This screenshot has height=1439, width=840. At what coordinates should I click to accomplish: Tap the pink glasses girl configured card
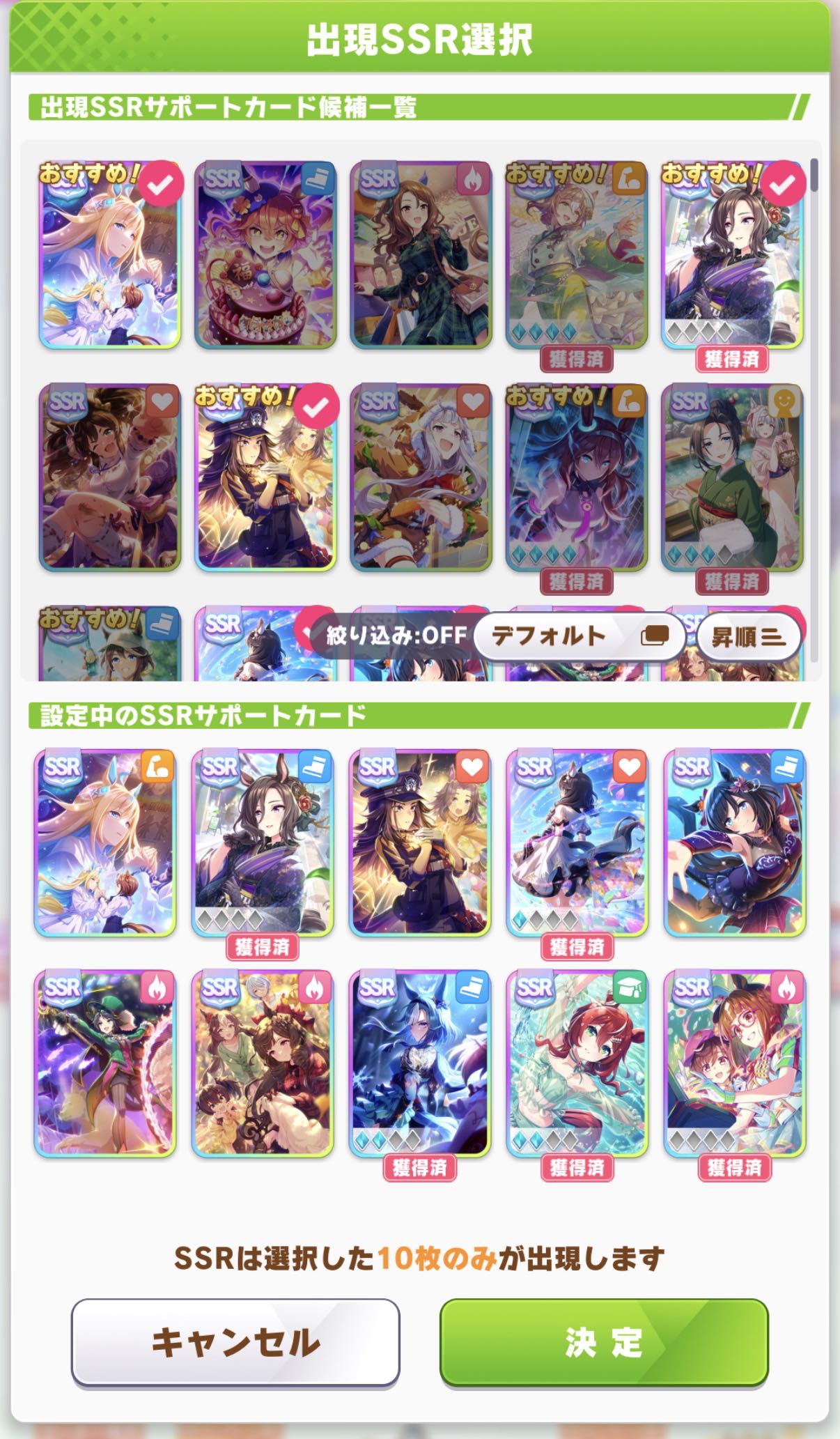(734, 1064)
